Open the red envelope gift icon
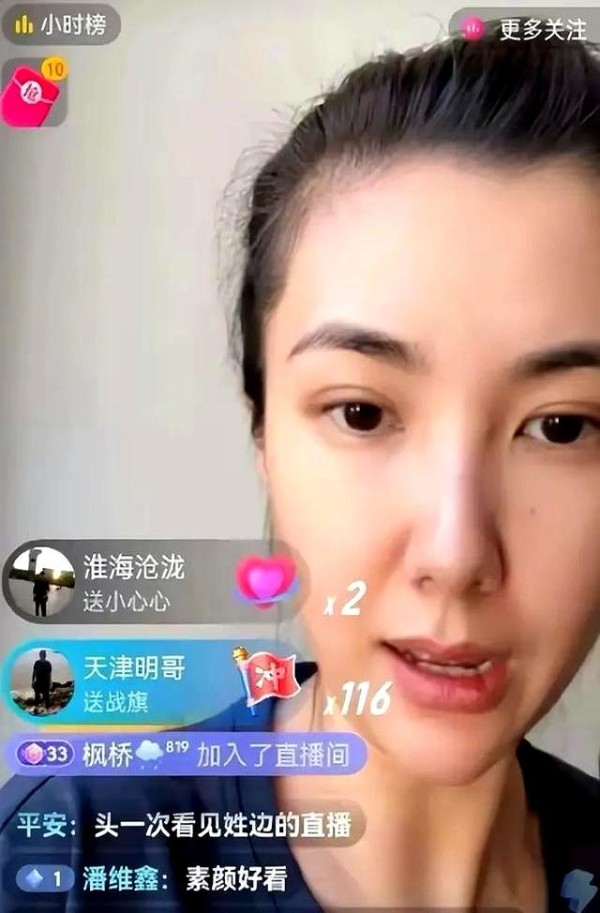 tap(33, 93)
